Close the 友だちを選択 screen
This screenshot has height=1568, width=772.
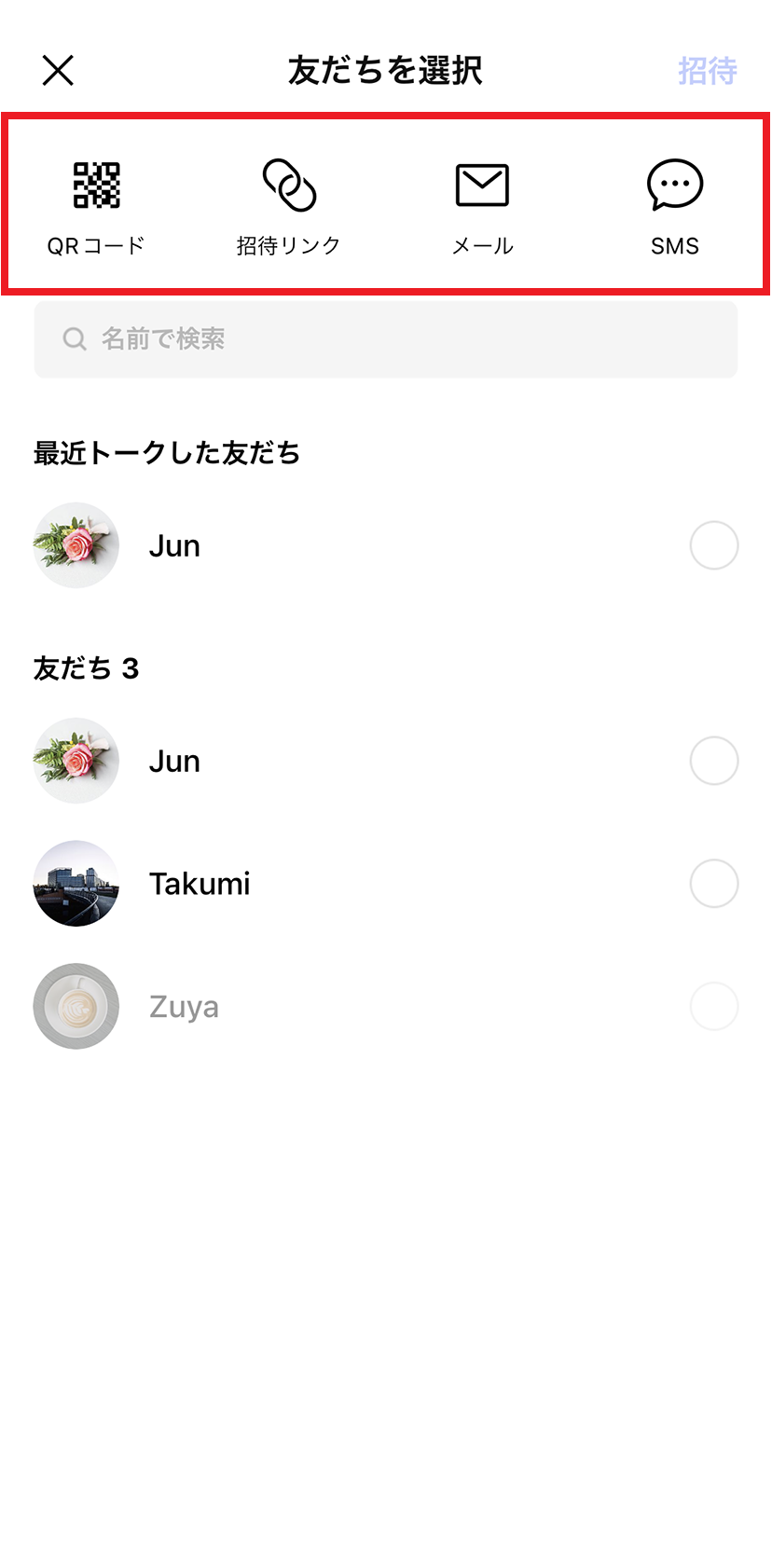point(58,70)
